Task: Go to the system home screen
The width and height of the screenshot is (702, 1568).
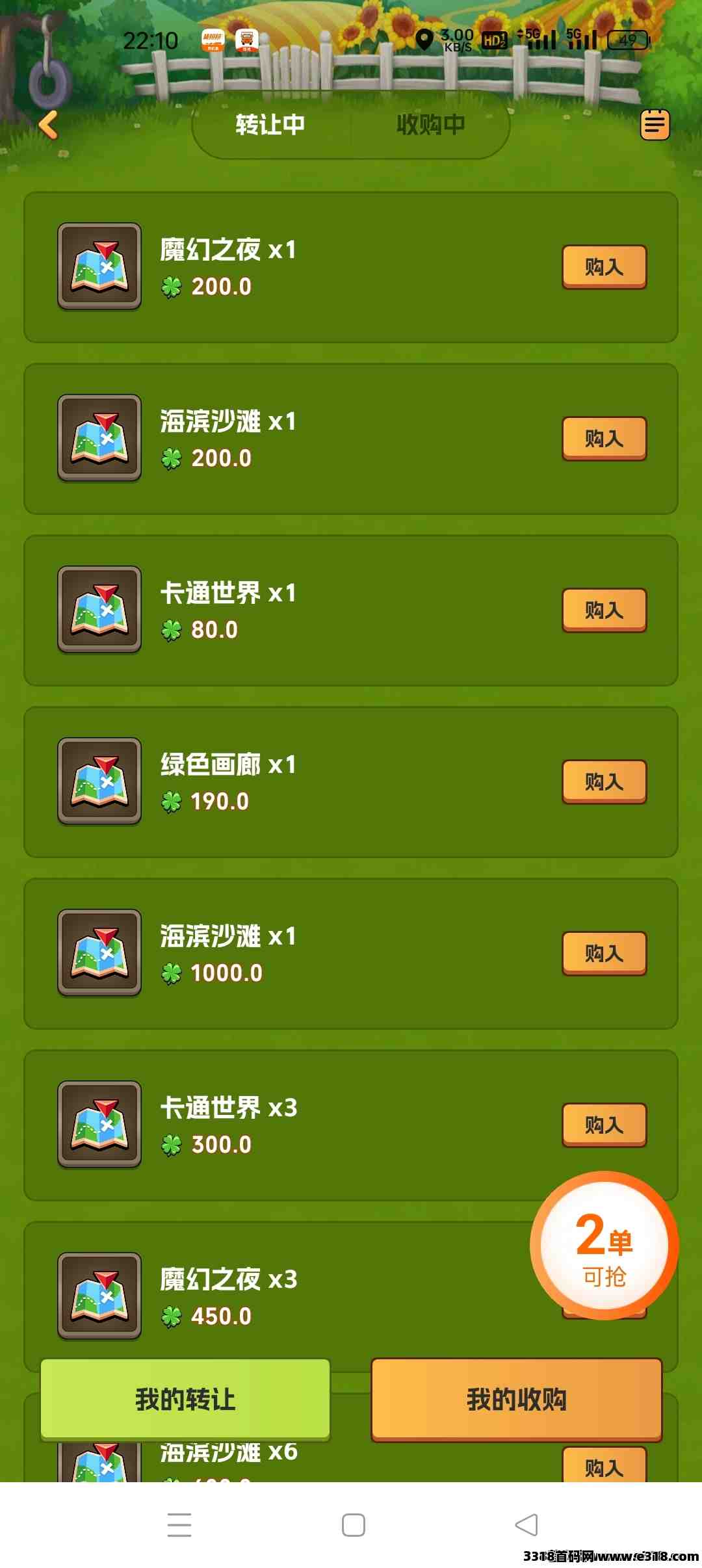Action: pos(353,1525)
